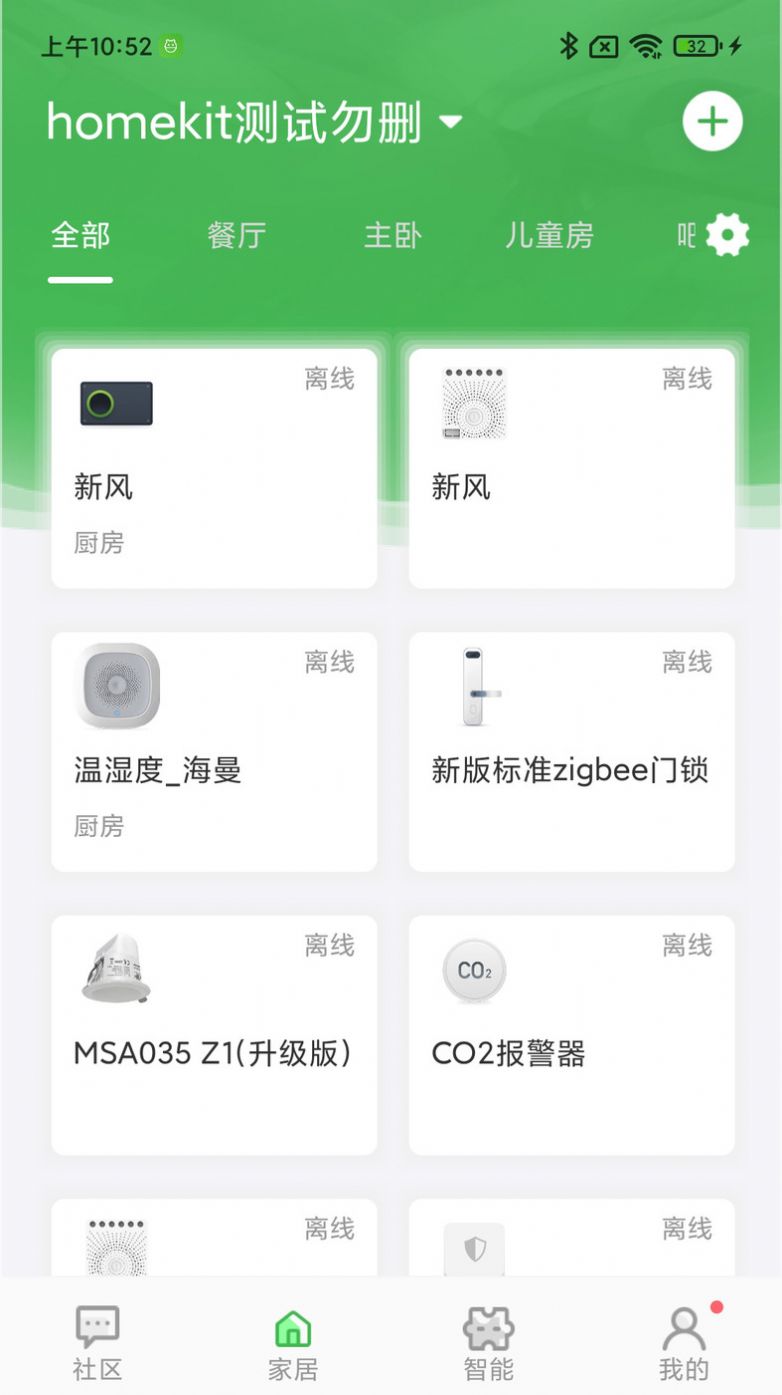Switch to the 主卧 room tab
Image resolution: width=782 pixels, height=1395 pixels.
(x=392, y=235)
